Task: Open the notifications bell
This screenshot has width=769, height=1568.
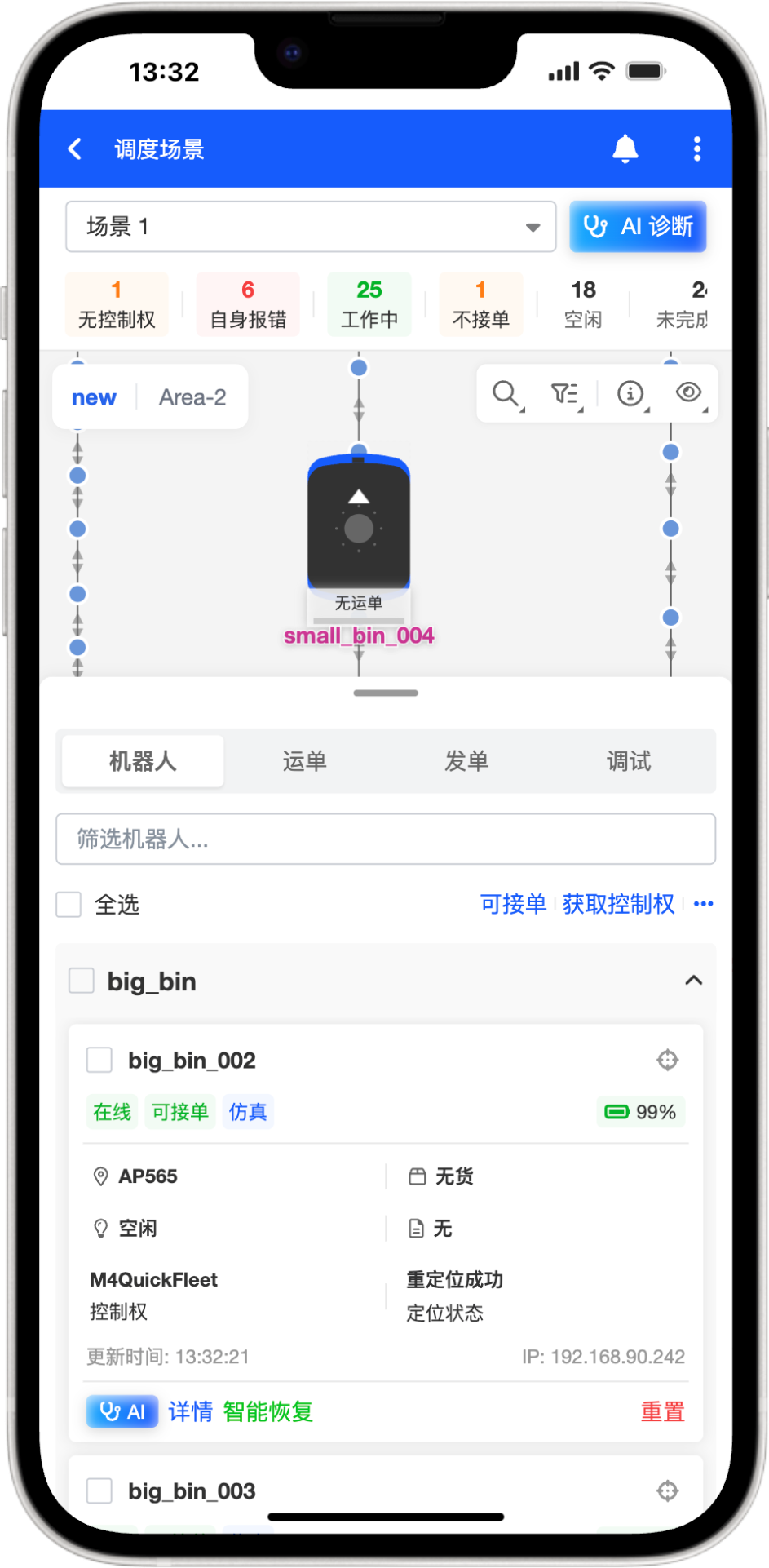Action: tap(625, 148)
